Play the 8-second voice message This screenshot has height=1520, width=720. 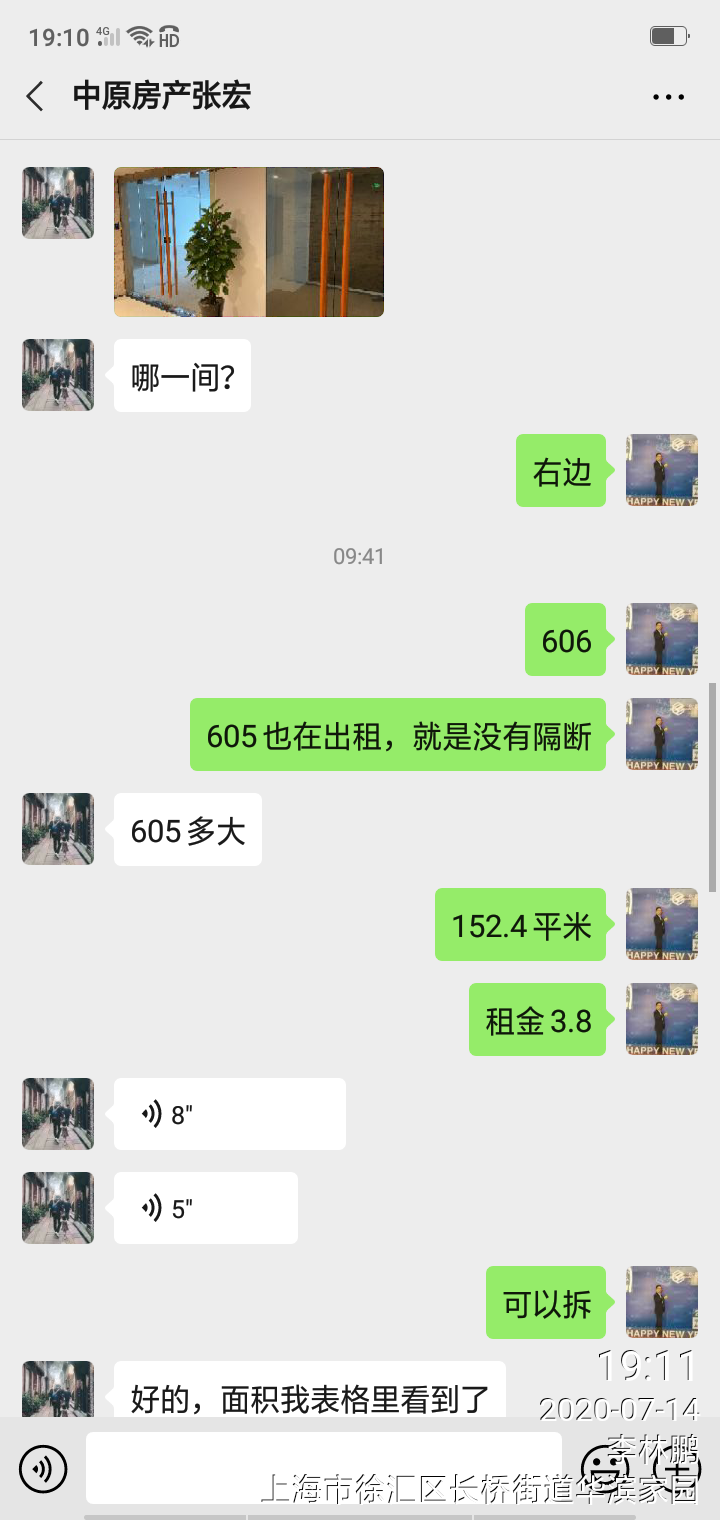pos(229,1114)
